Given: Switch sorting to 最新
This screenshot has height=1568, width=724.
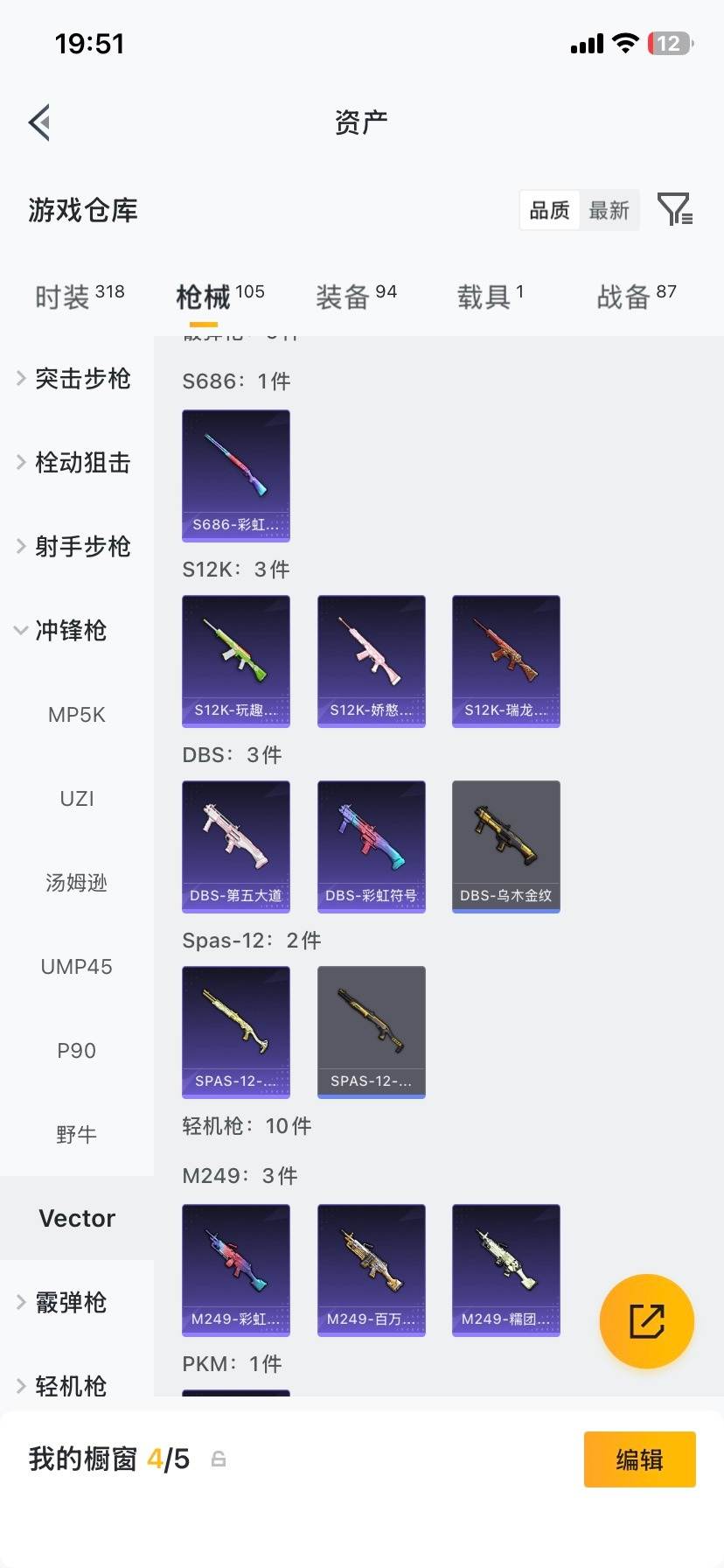Looking at the screenshot, I should 609,210.
